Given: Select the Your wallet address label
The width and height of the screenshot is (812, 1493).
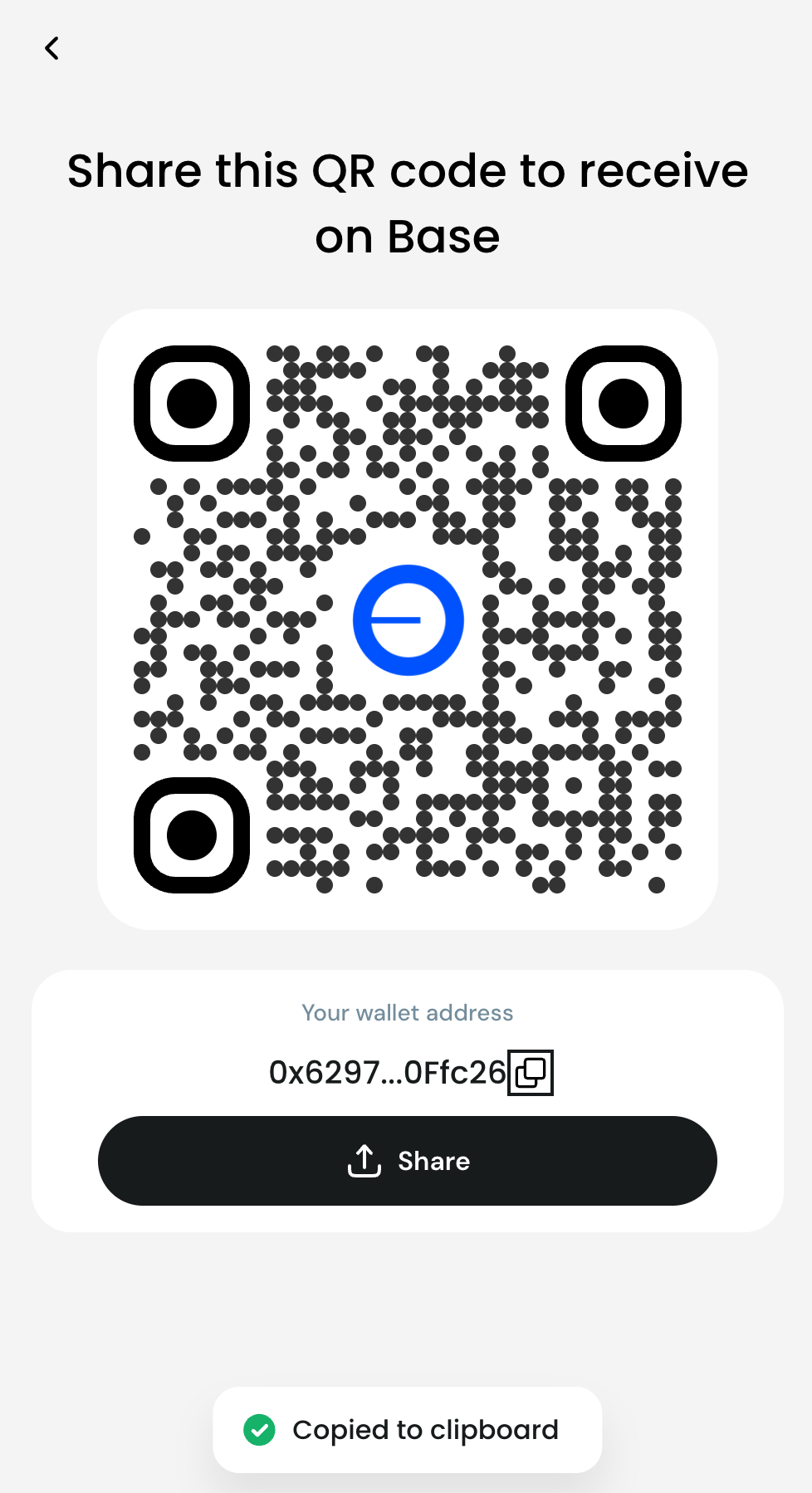Looking at the screenshot, I should (407, 1013).
